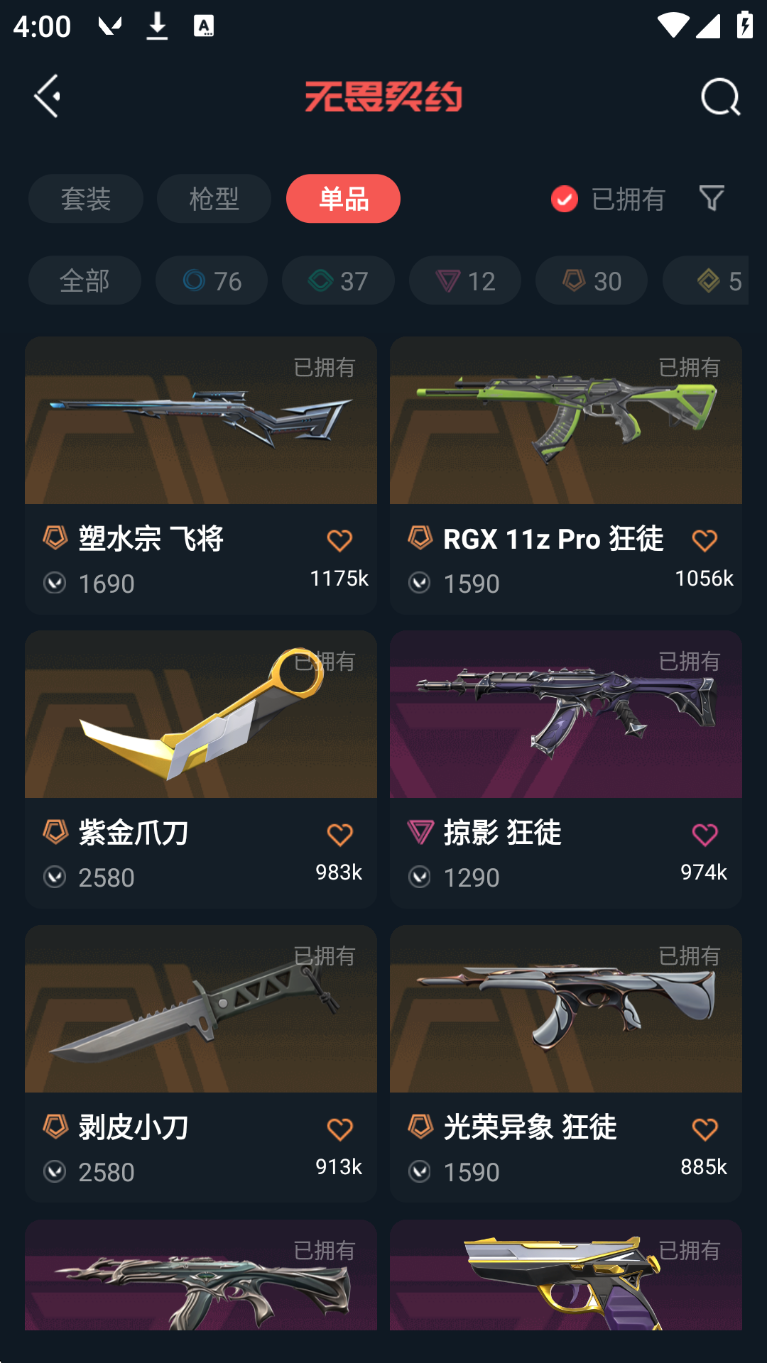Open the 剥皮小刀 skin card
Screen dimensions: 767x1363
pos(201,1063)
